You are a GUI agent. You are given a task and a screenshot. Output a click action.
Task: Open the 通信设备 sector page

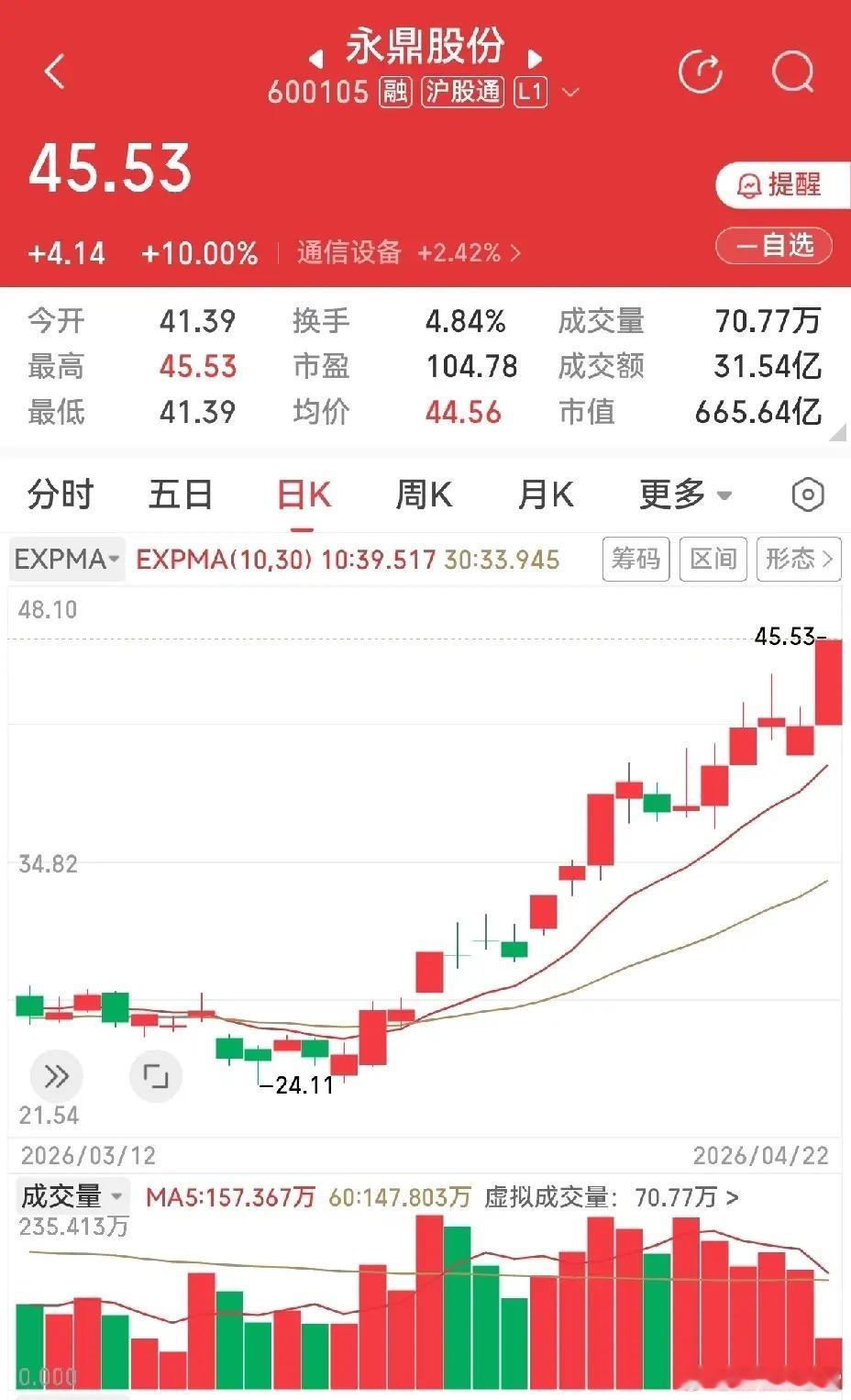coord(348,252)
